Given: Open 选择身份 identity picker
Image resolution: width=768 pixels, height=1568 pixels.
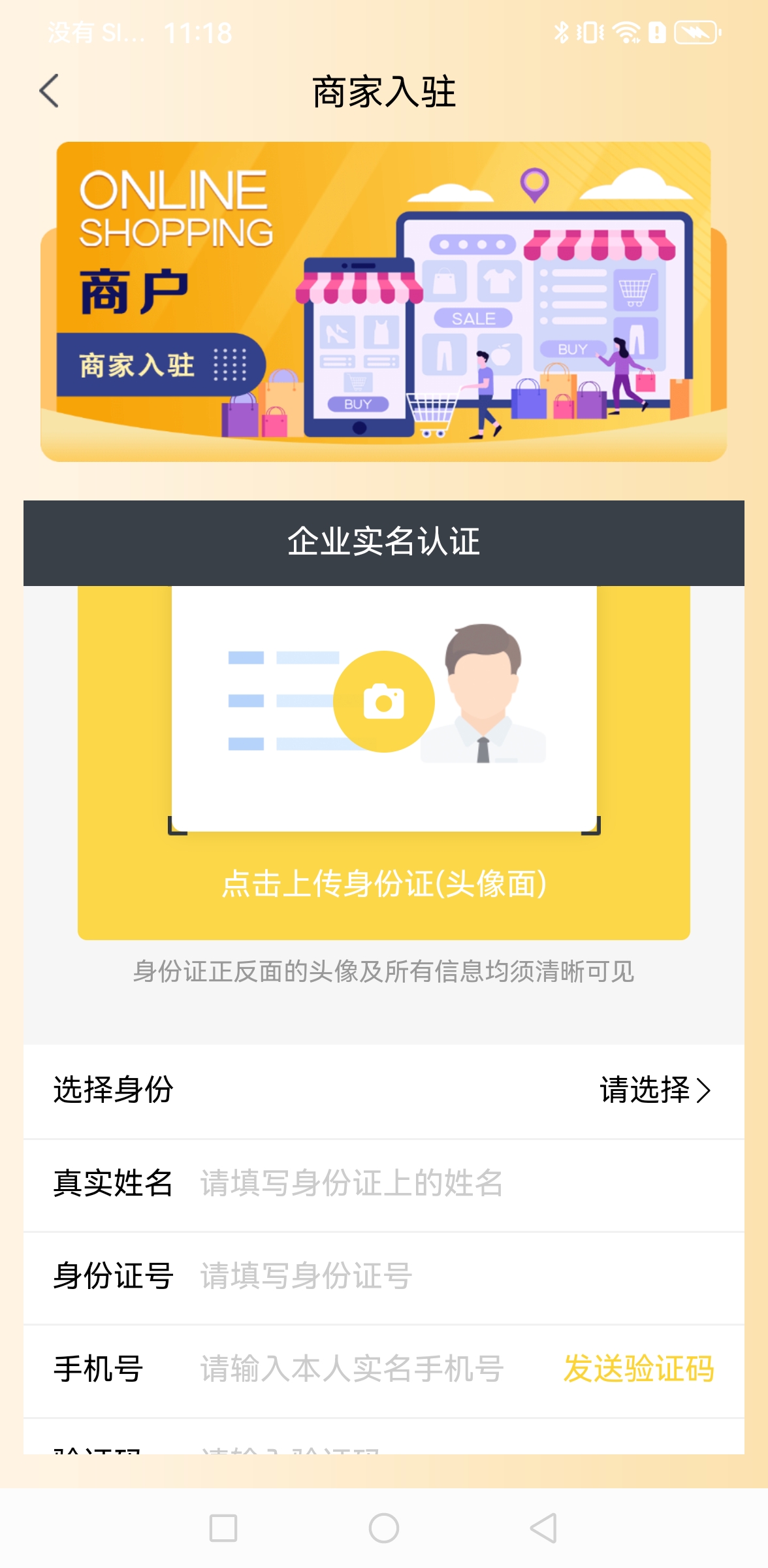Looking at the screenshot, I should point(654,1090).
